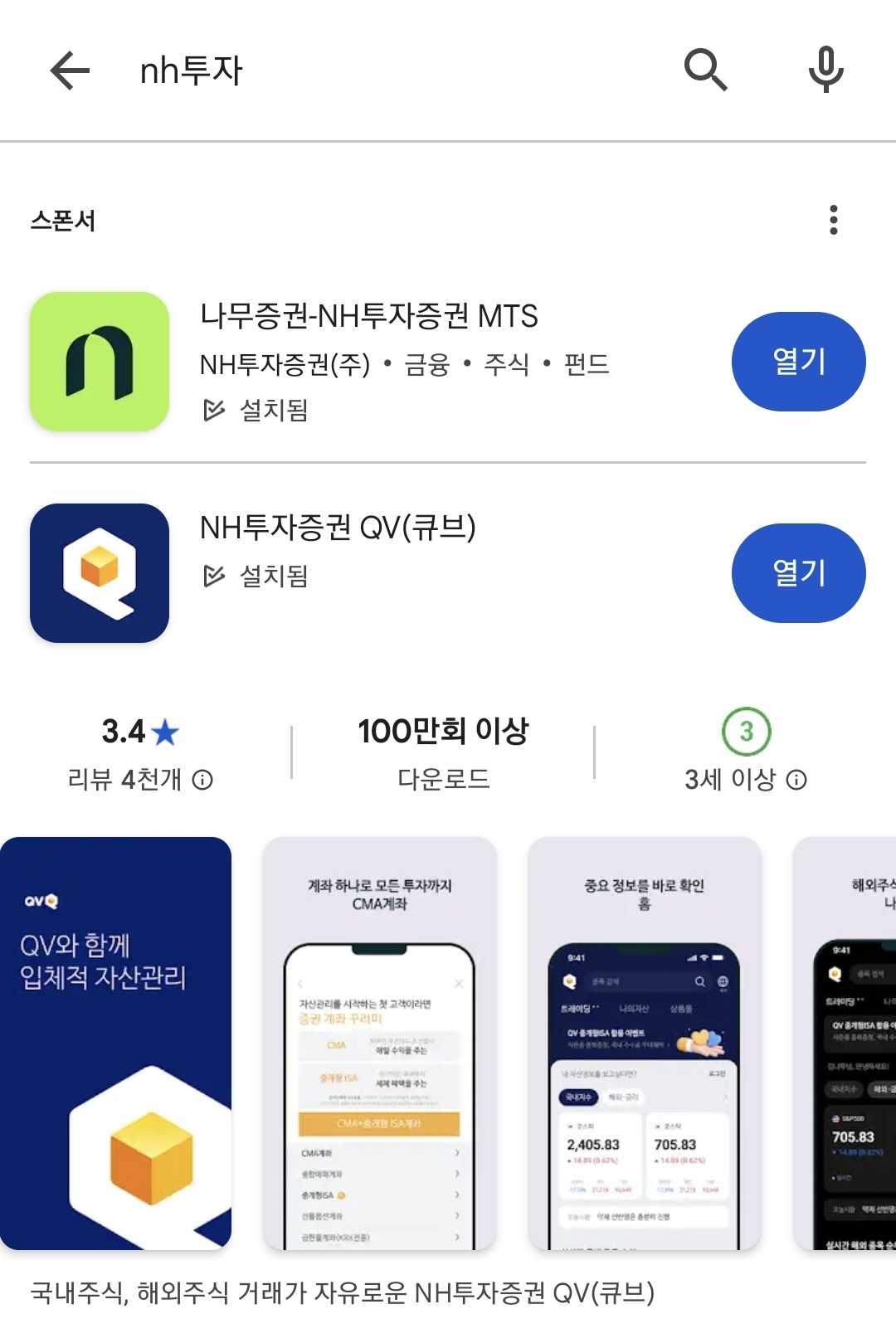Tap the magnifying glass search icon
The width and height of the screenshot is (896, 1343).
click(x=707, y=70)
